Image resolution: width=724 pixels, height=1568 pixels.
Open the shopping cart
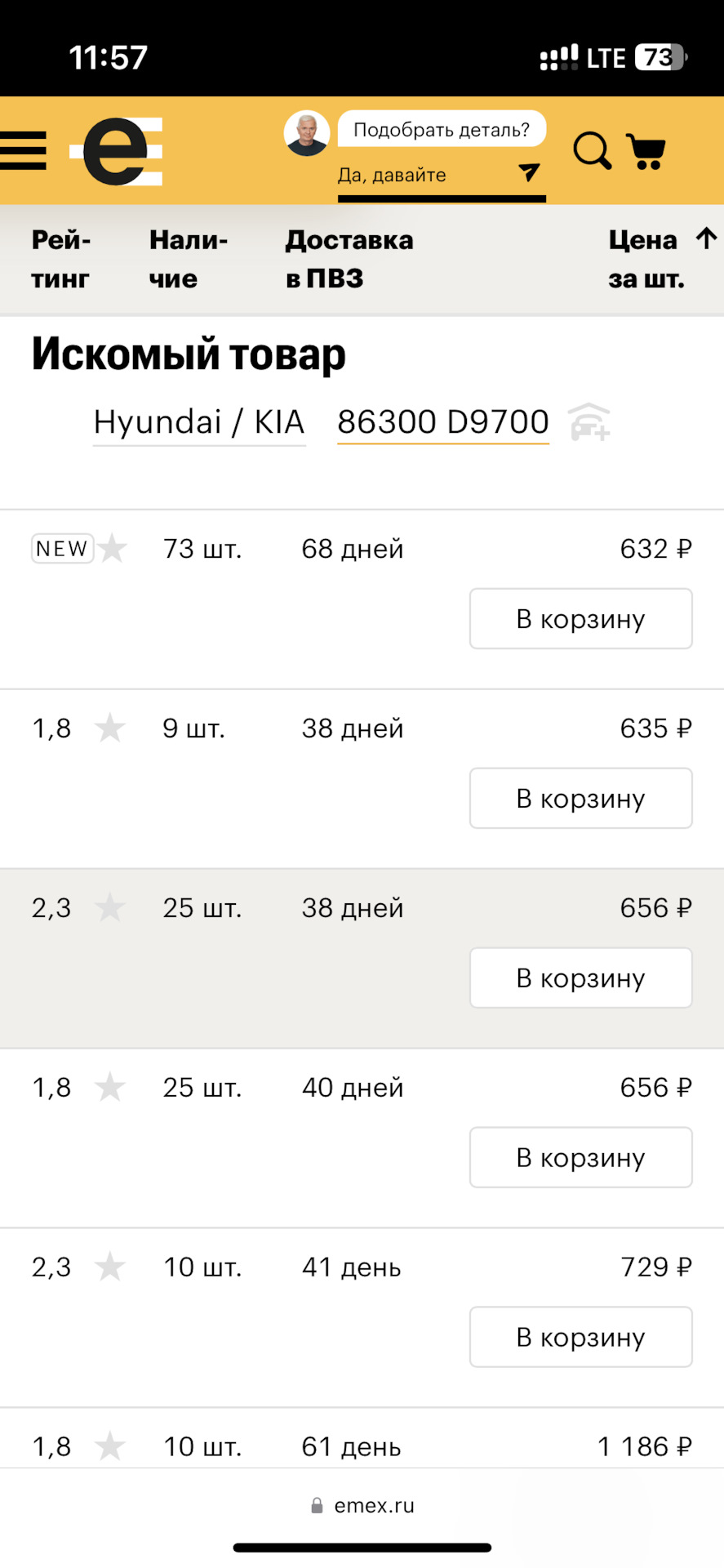point(646,150)
